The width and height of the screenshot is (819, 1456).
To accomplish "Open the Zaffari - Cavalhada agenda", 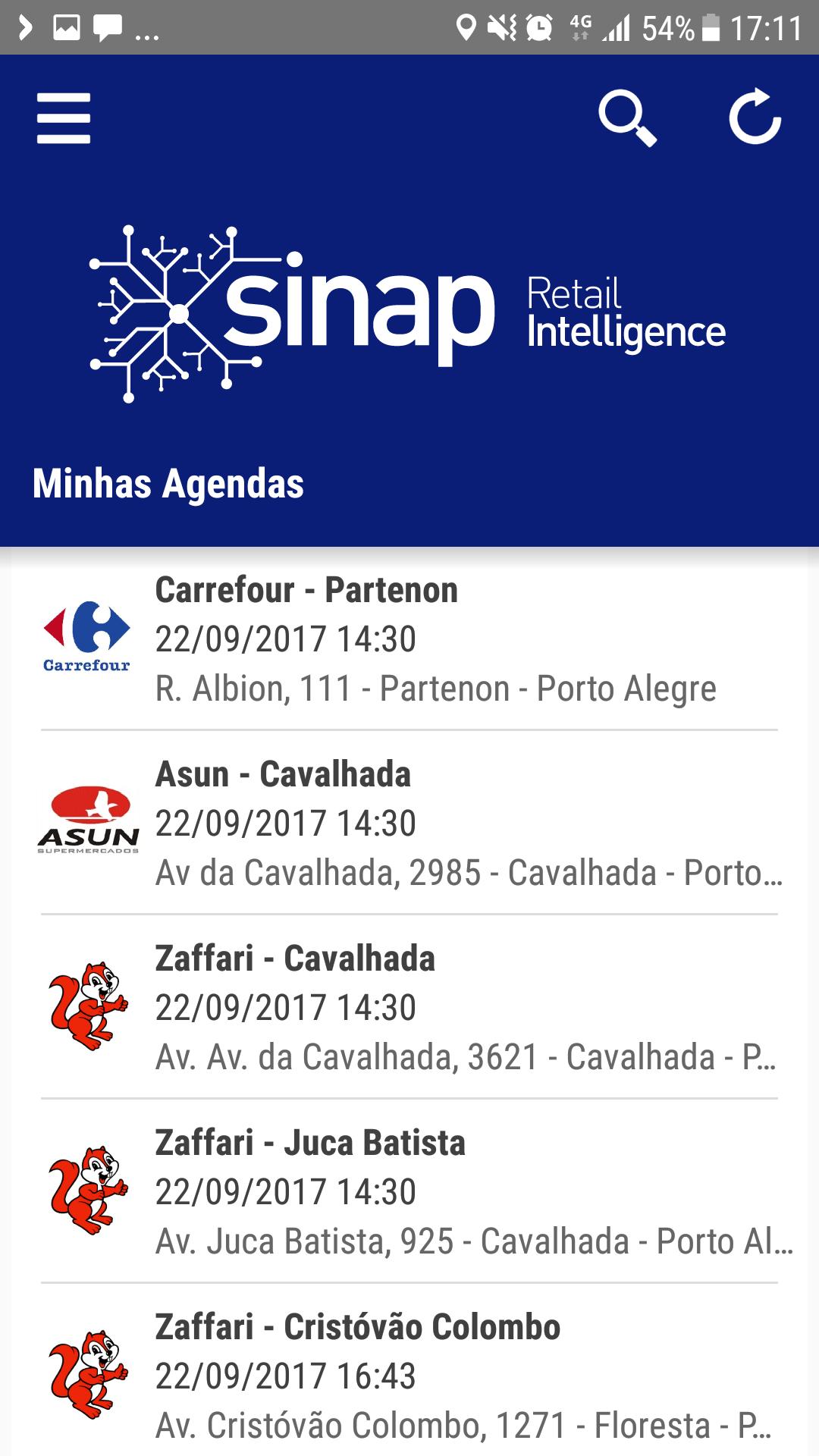I will [409, 1007].
